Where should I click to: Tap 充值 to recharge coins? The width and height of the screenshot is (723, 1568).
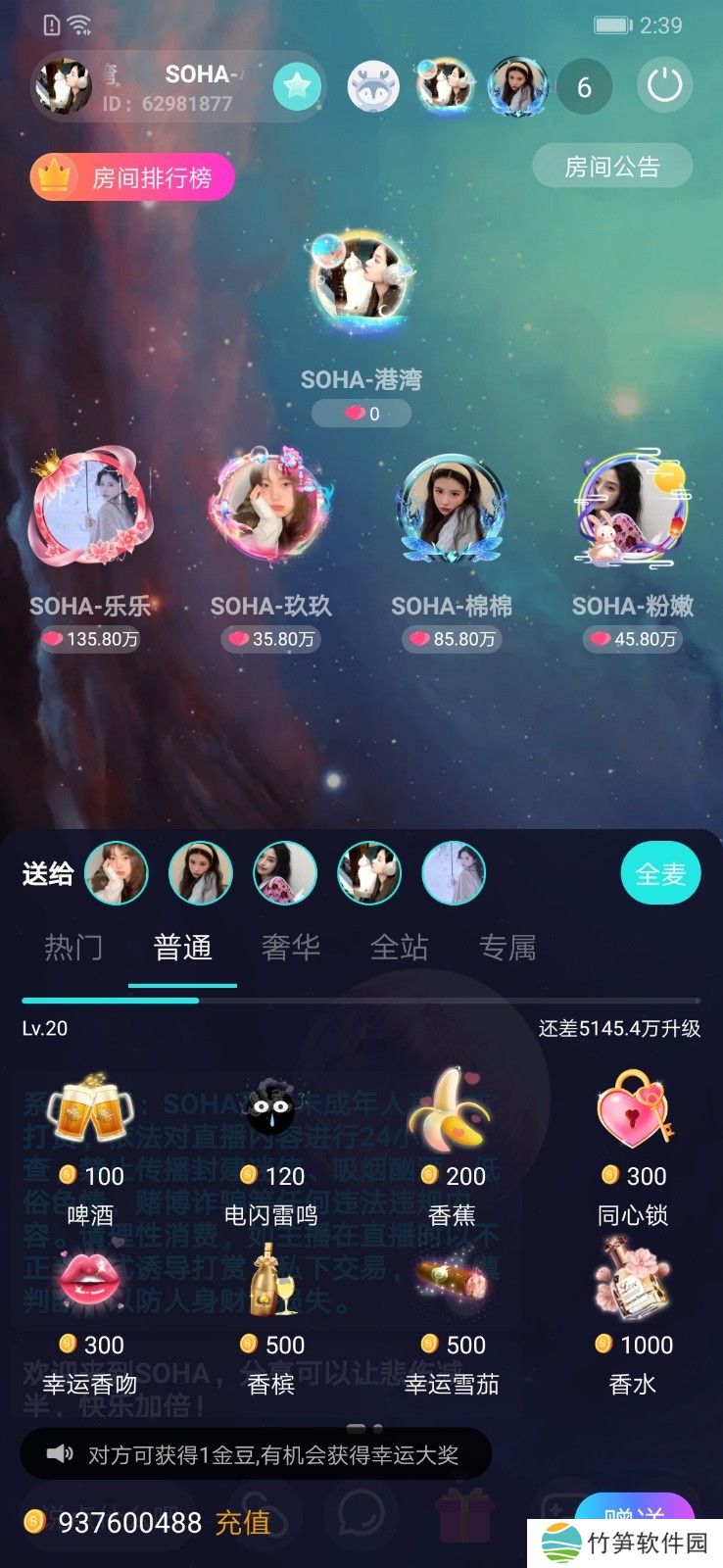click(x=243, y=1522)
